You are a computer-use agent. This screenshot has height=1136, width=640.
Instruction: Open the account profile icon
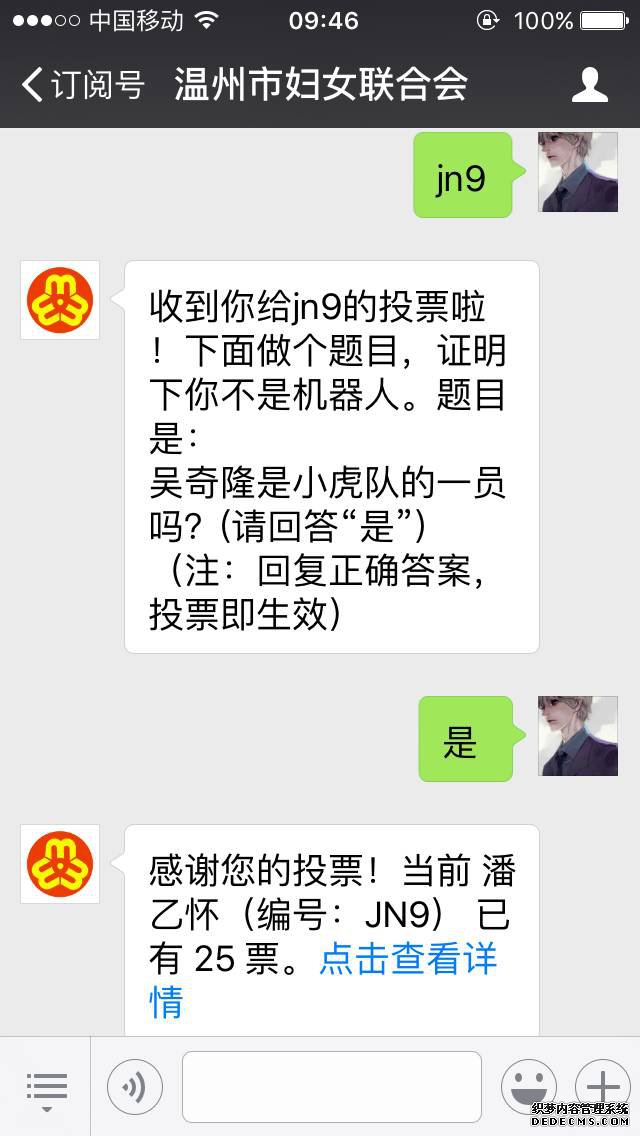(x=590, y=85)
